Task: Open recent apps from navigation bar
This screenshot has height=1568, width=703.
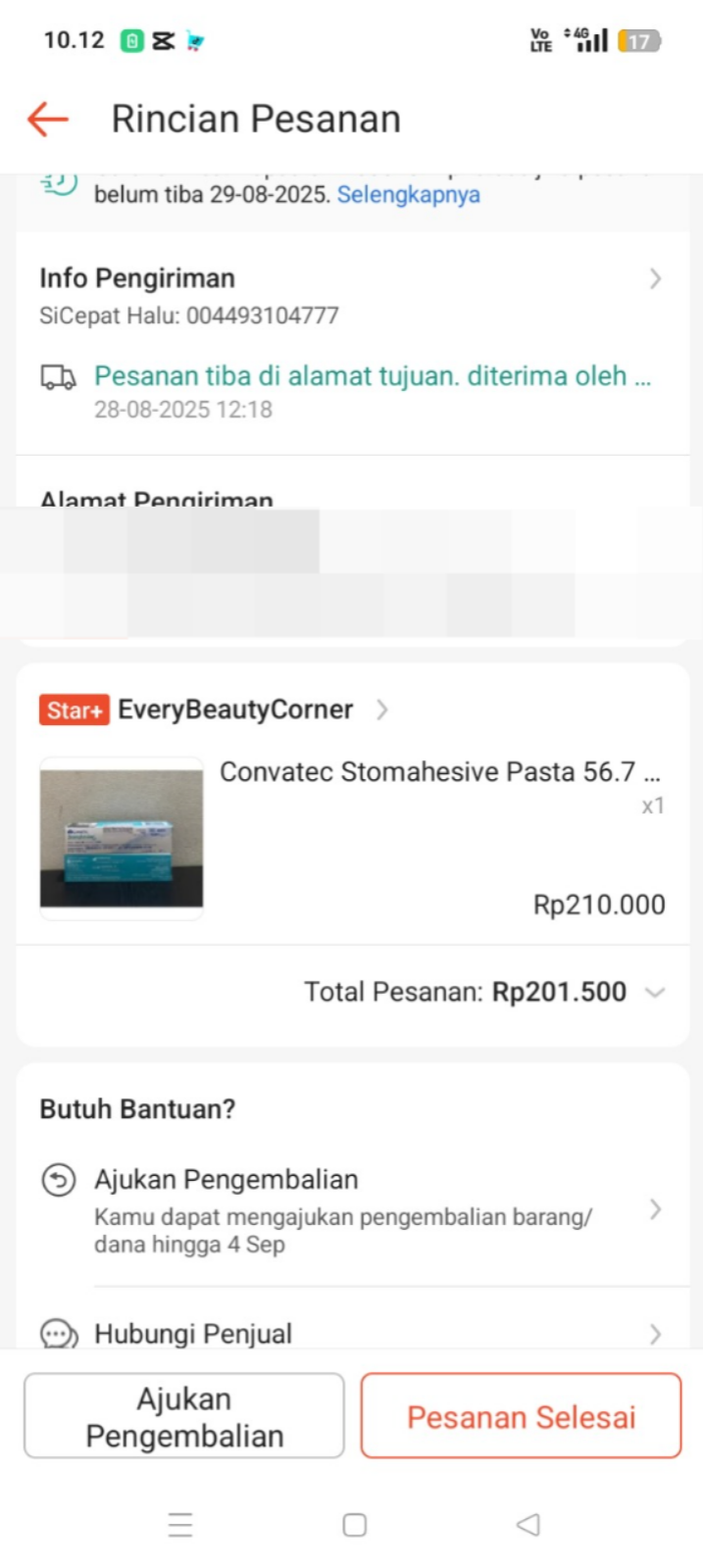Action: (180, 1525)
